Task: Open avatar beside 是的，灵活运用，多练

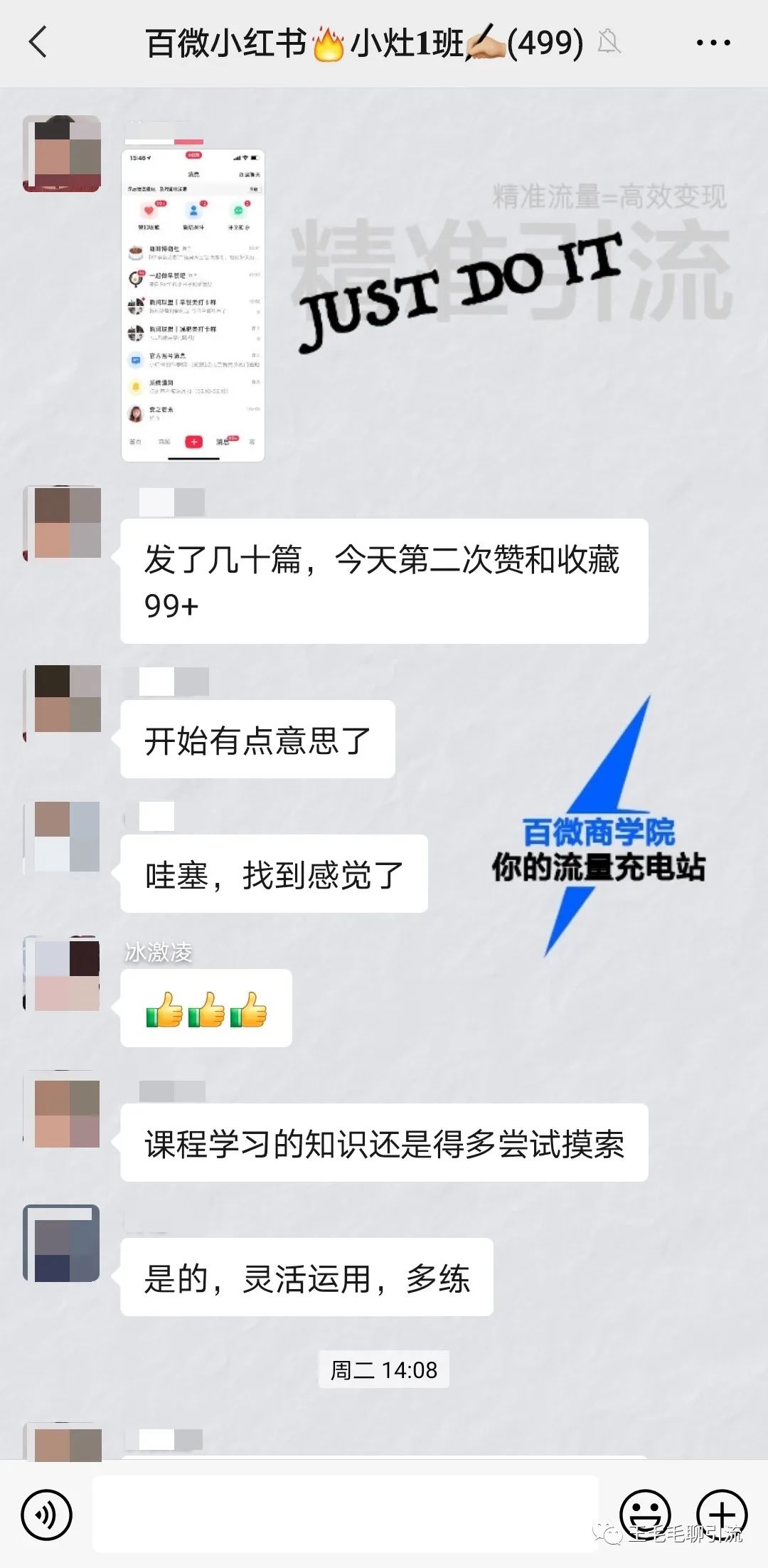Action: point(63,1244)
